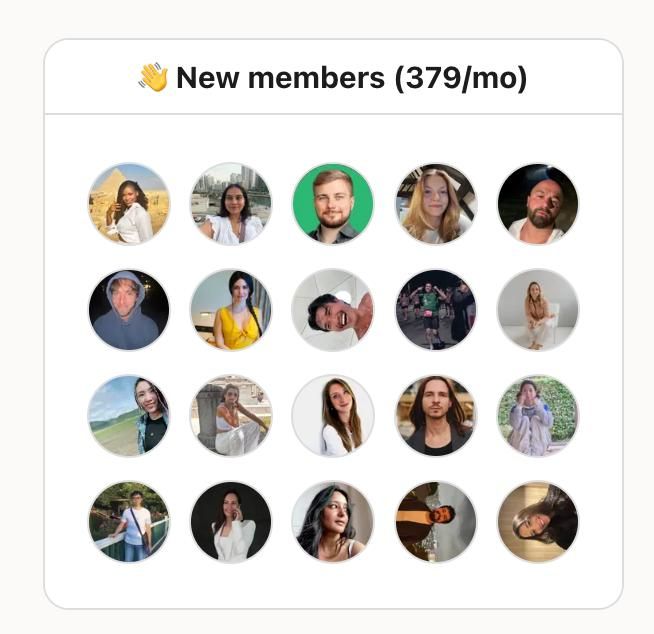Open the avatar of the member on a phone call
This screenshot has width=654, height=634.
click(x=231, y=522)
